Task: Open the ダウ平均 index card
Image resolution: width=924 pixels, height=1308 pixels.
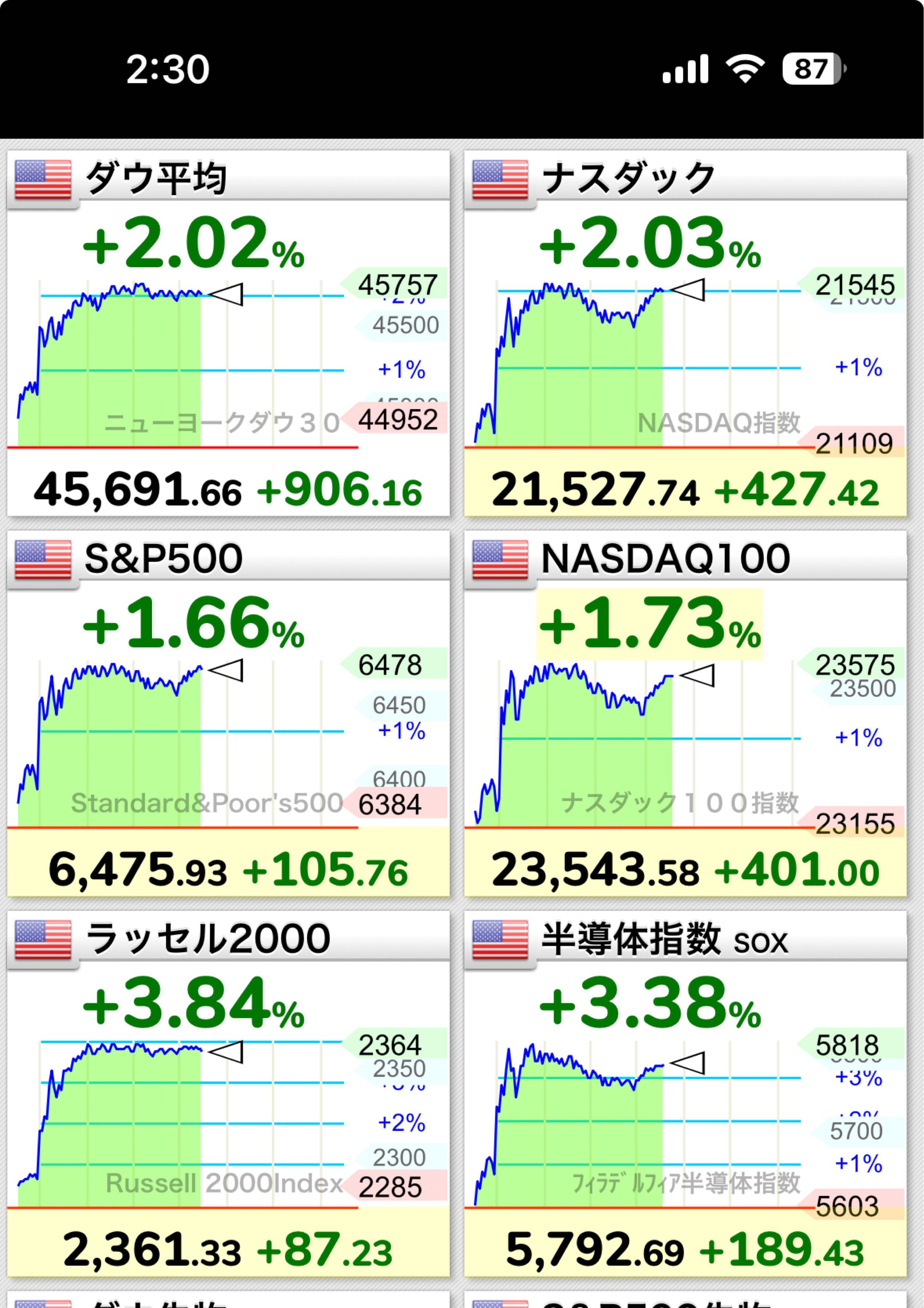Action: pyautogui.click(x=228, y=333)
